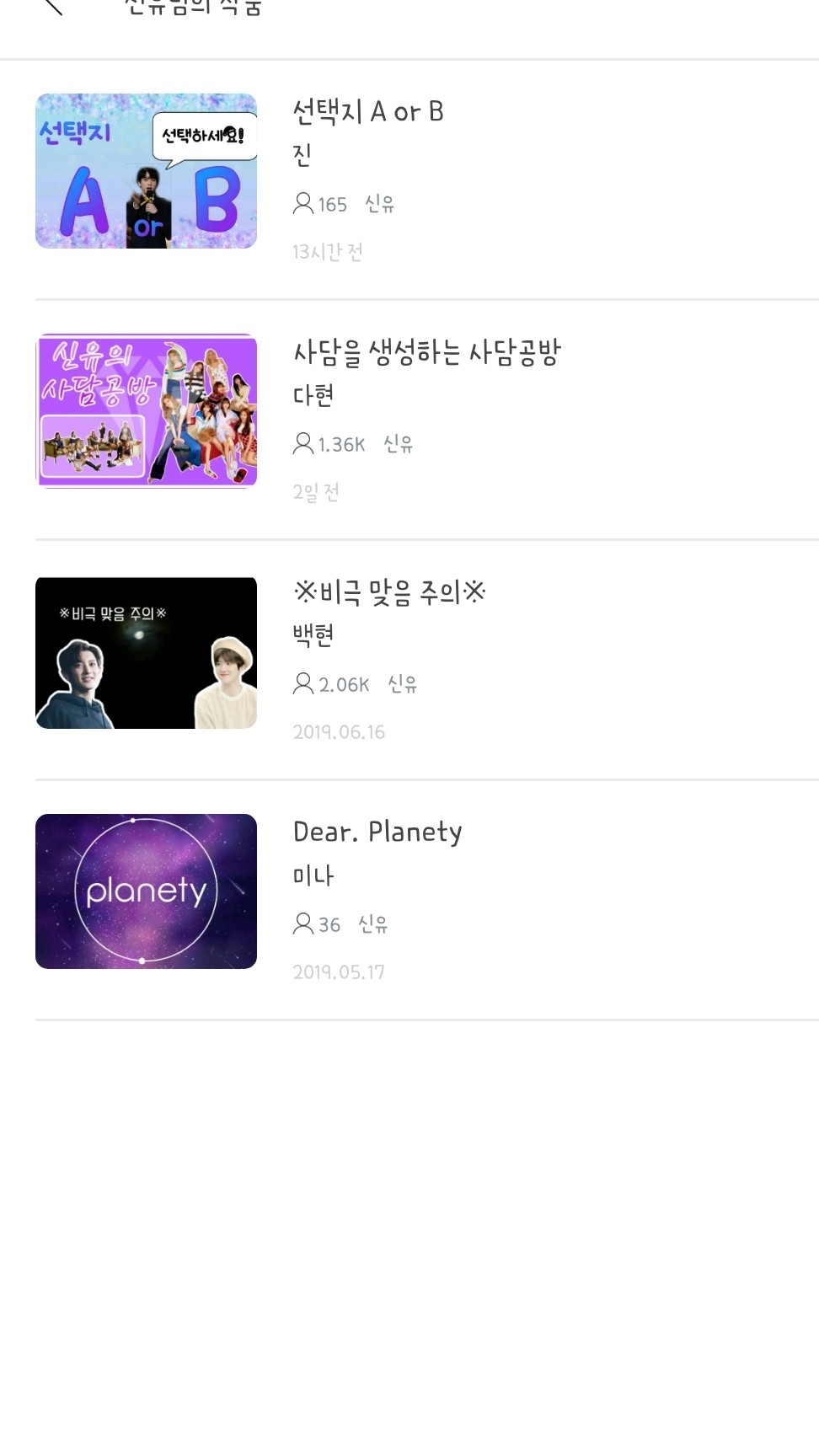Open 사담을 생성하는 사담공방 story
The width and height of the screenshot is (819, 1456).
pyautogui.click(x=426, y=352)
